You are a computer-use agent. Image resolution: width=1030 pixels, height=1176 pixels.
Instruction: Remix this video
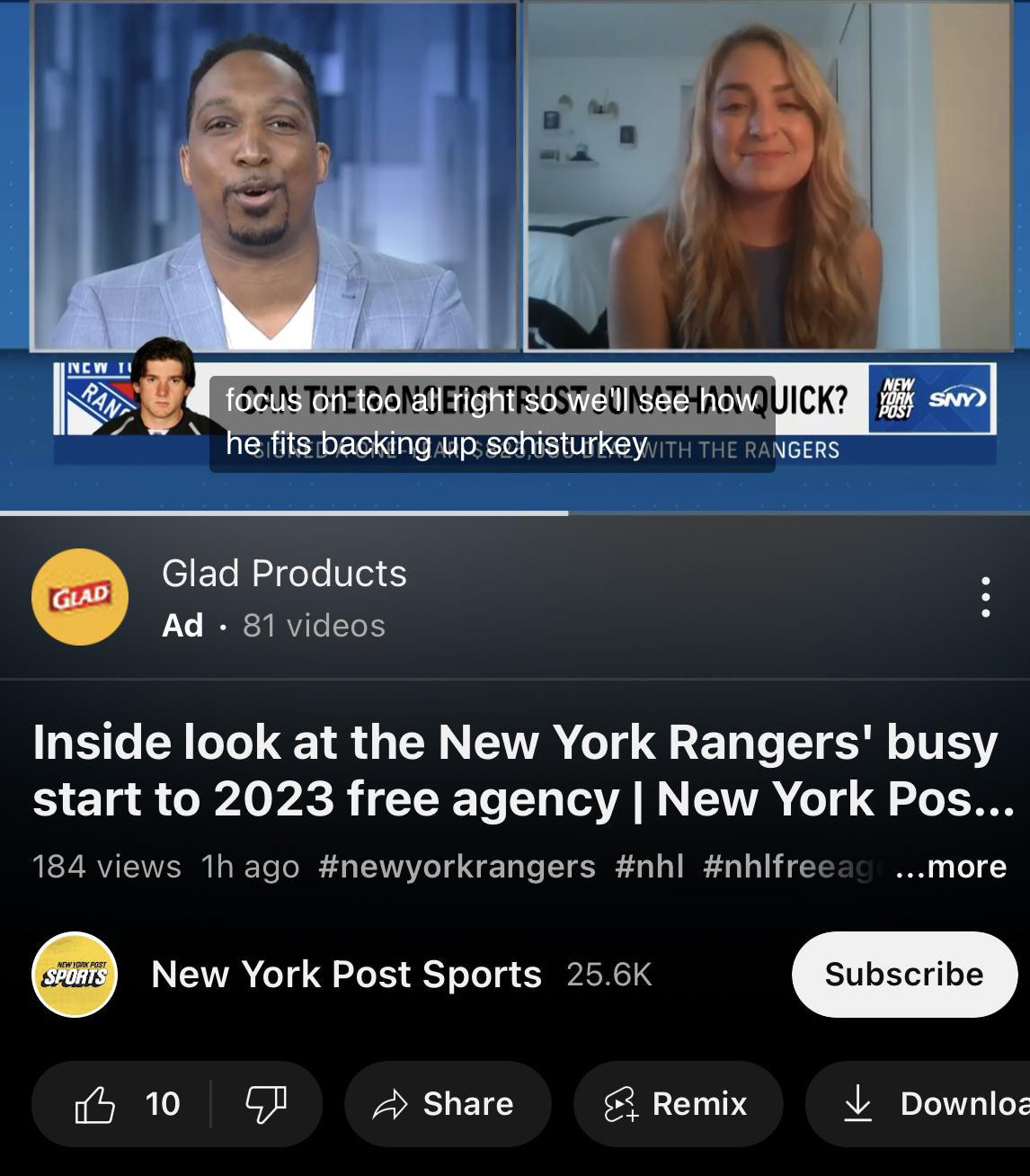678,1103
